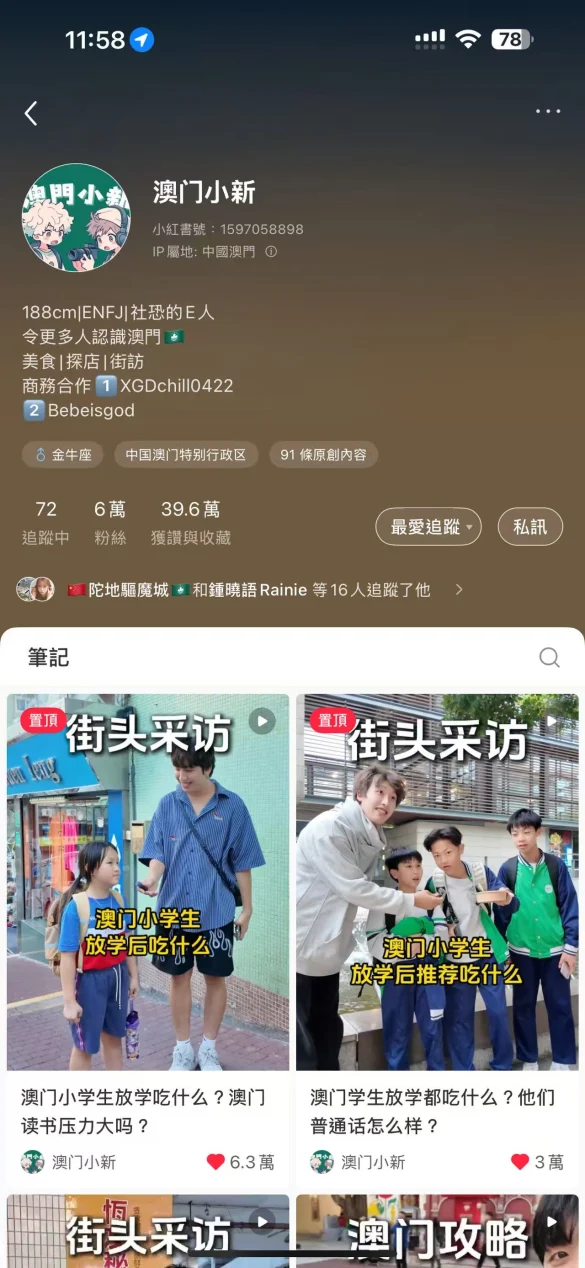
Task: Open the 91 條原創內容 chip
Action: click(323, 455)
